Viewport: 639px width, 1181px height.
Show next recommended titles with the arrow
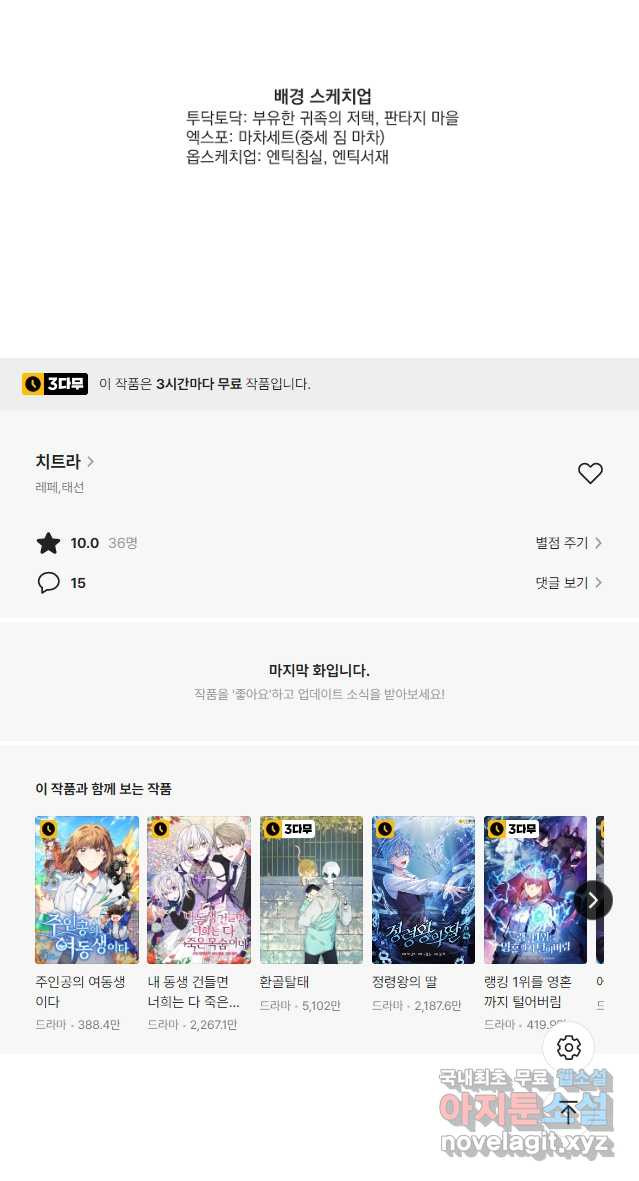coord(593,900)
